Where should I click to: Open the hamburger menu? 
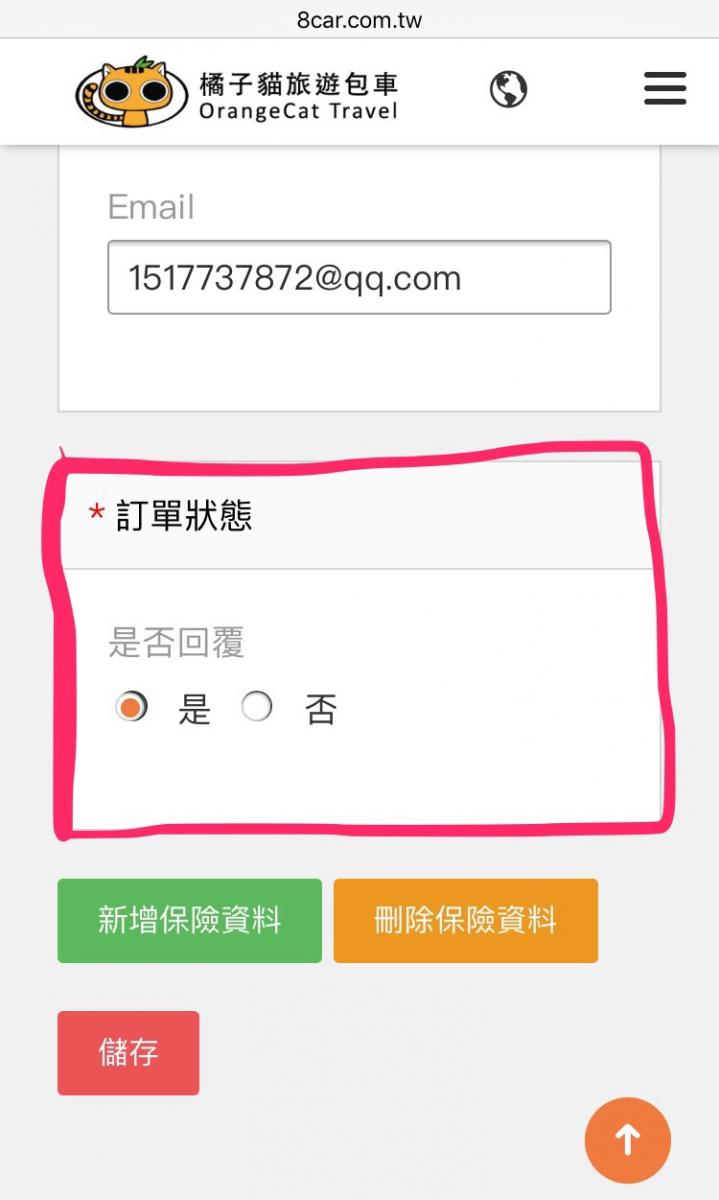665,89
